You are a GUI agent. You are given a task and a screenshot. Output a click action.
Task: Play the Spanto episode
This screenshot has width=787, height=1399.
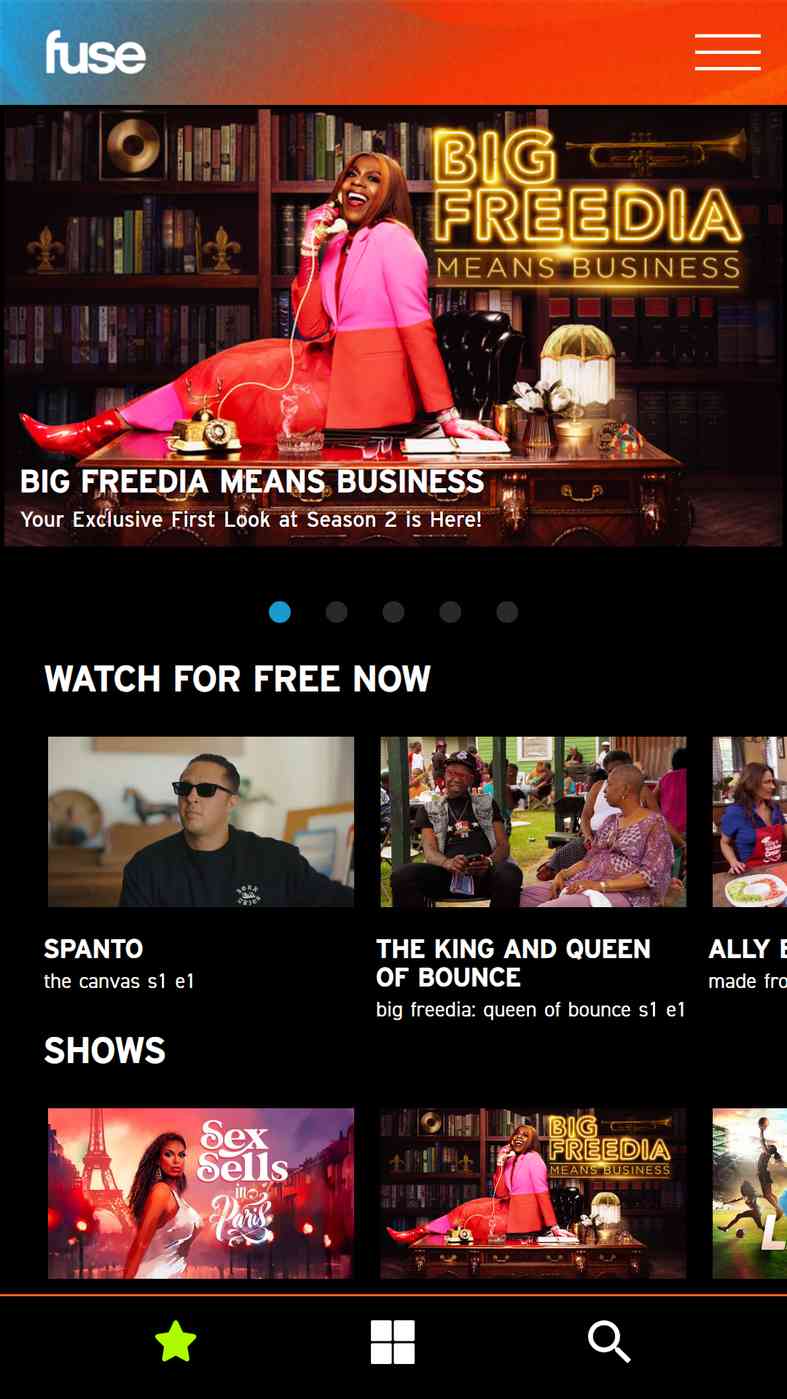tap(201, 822)
